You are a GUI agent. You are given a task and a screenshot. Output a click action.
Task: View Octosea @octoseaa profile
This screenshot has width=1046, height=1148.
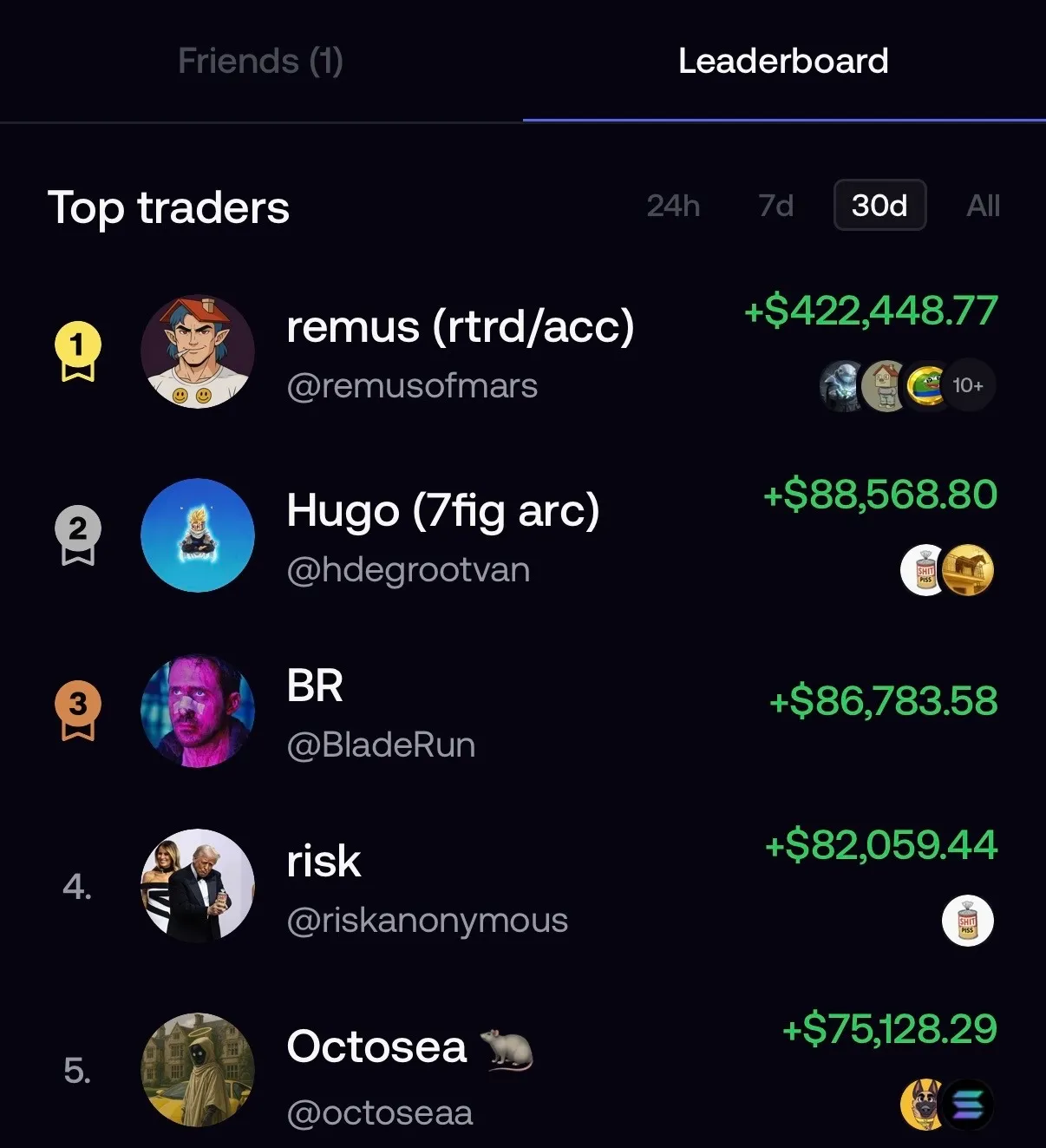[x=523, y=1070]
